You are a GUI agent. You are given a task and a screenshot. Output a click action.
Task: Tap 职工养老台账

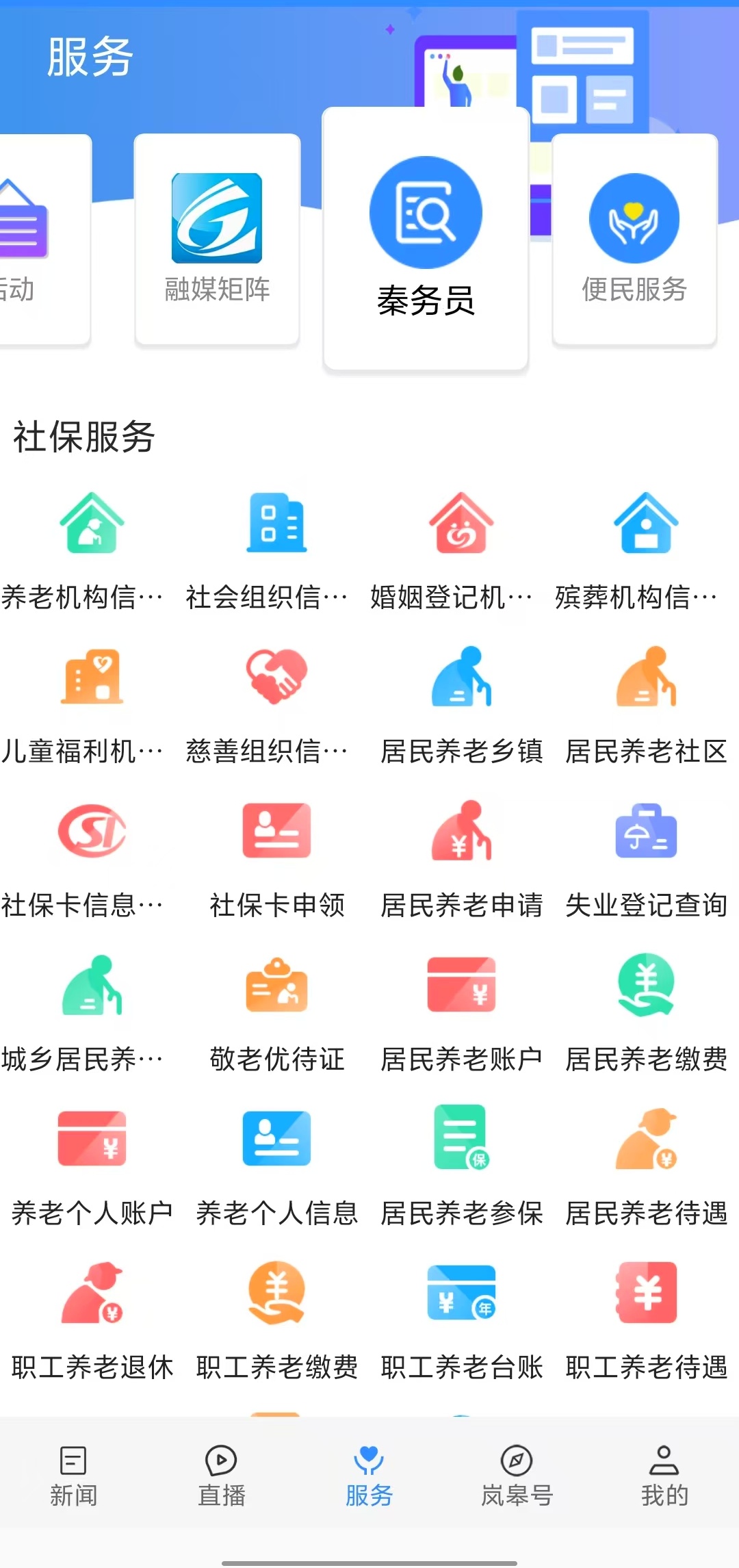[461, 1321]
